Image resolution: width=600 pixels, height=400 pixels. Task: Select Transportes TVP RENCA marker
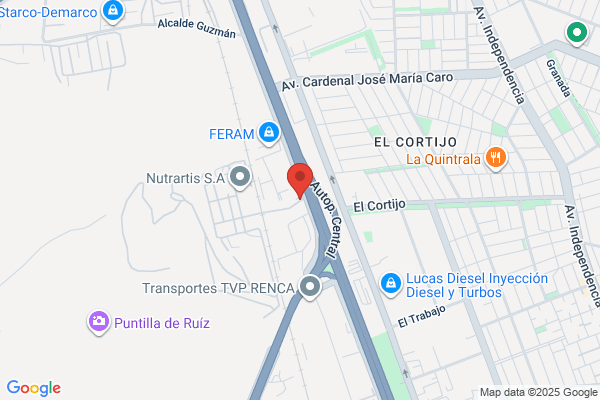pos(310,287)
